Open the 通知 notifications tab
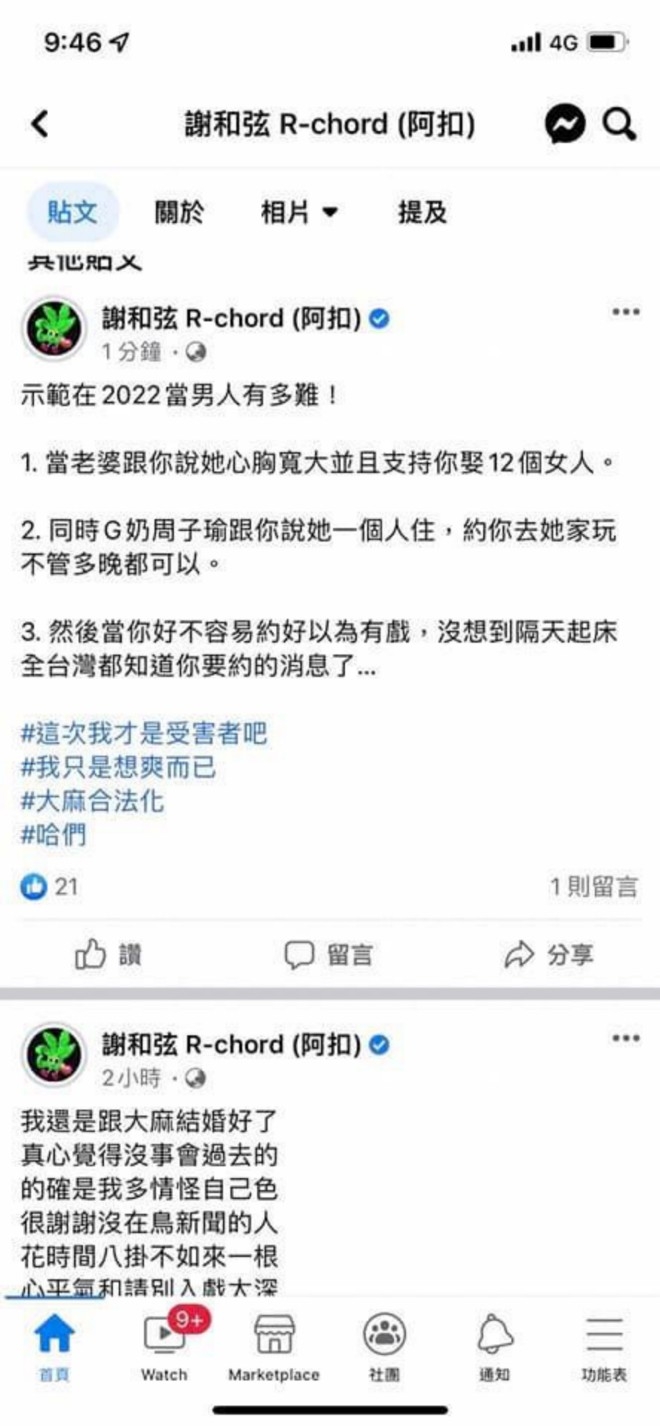 494,1345
